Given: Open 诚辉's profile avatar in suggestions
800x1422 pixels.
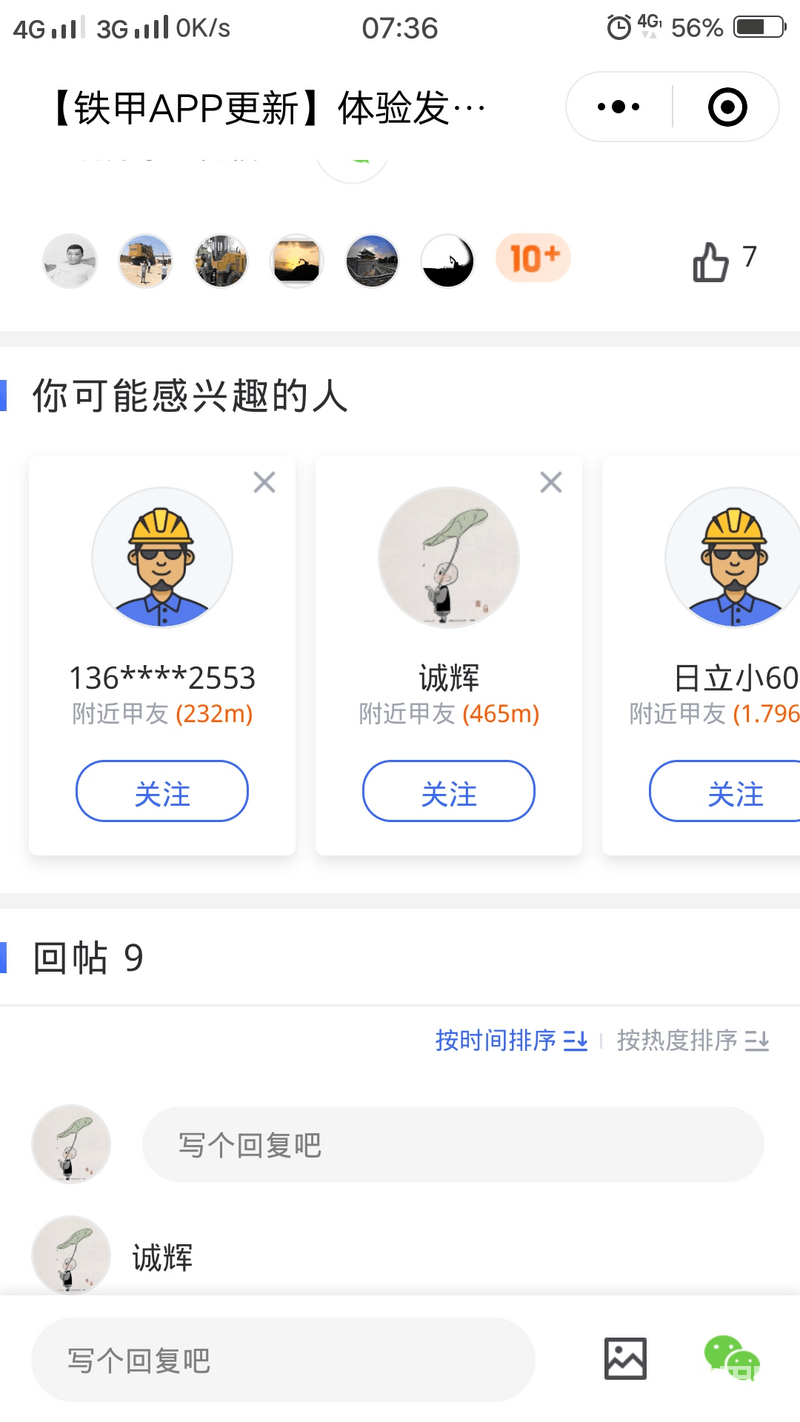Looking at the screenshot, I should click(x=449, y=557).
